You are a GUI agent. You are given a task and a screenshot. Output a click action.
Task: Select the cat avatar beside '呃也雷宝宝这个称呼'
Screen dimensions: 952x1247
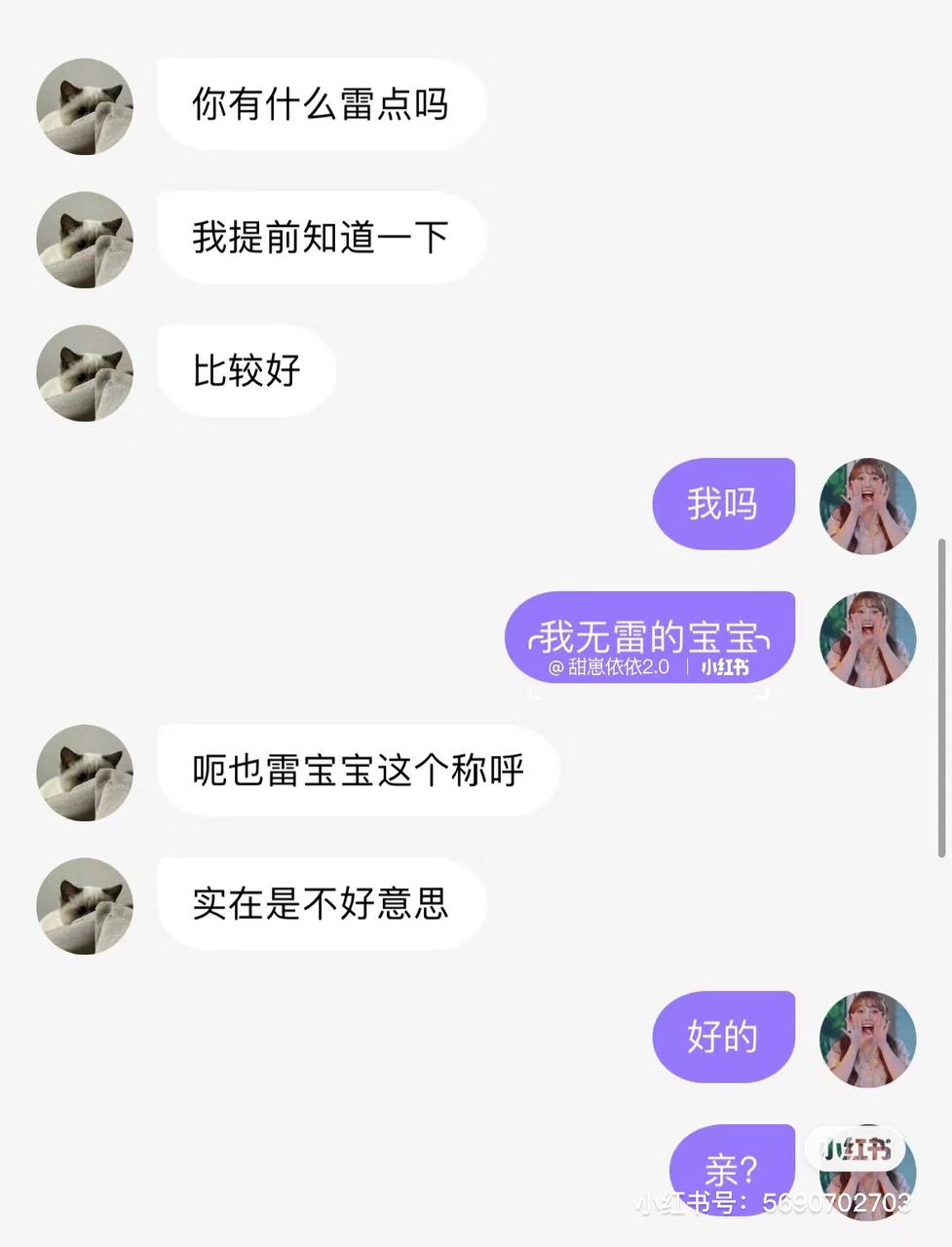85,772
